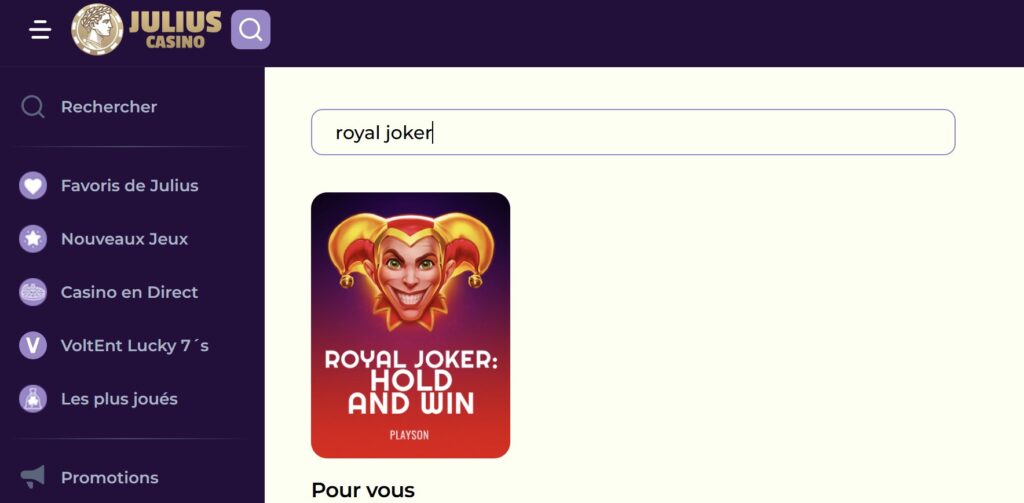The width and height of the screenshot is (1024, 503).
Task: Open Rechercher in the sidebar
Action: (x=108, y=107)
